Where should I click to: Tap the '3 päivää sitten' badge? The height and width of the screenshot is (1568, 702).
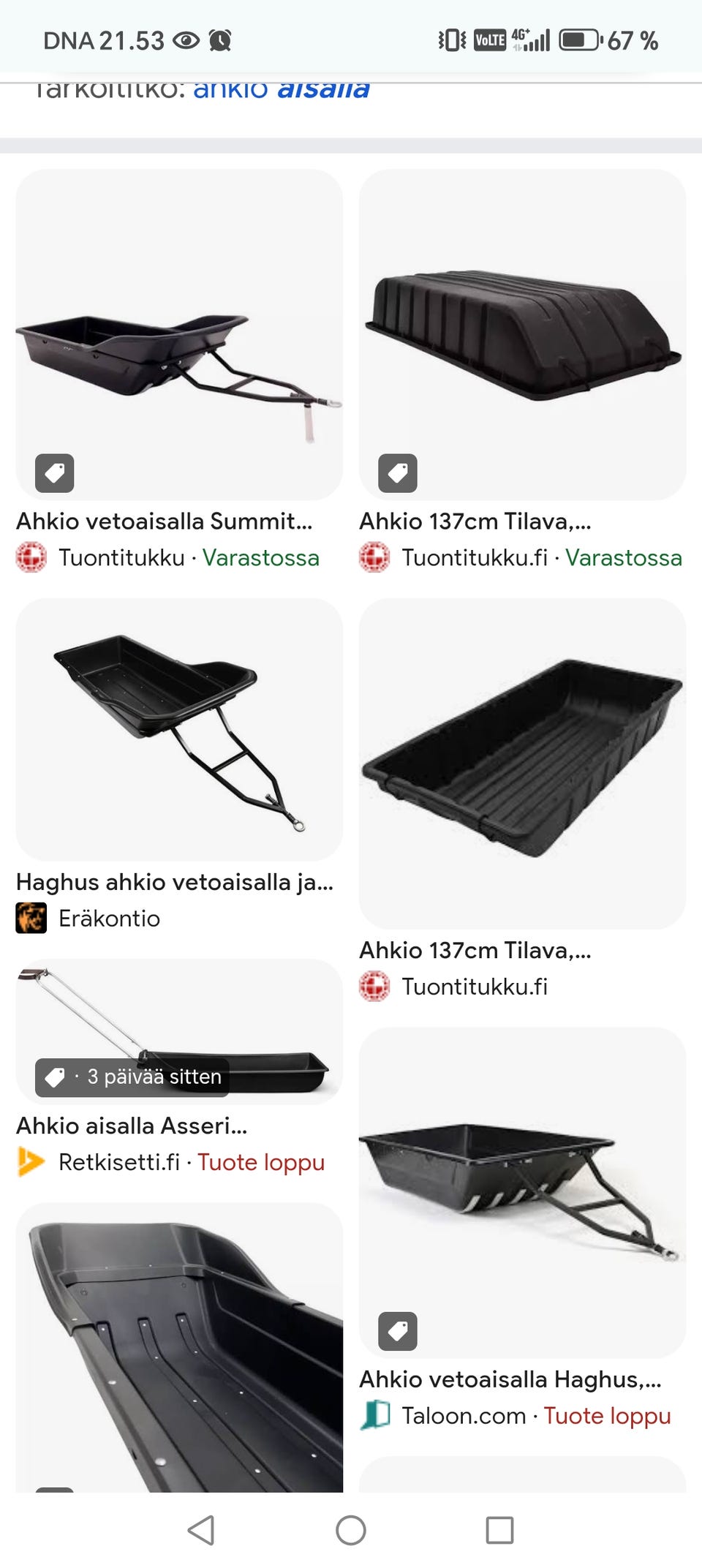point(130,1077)
